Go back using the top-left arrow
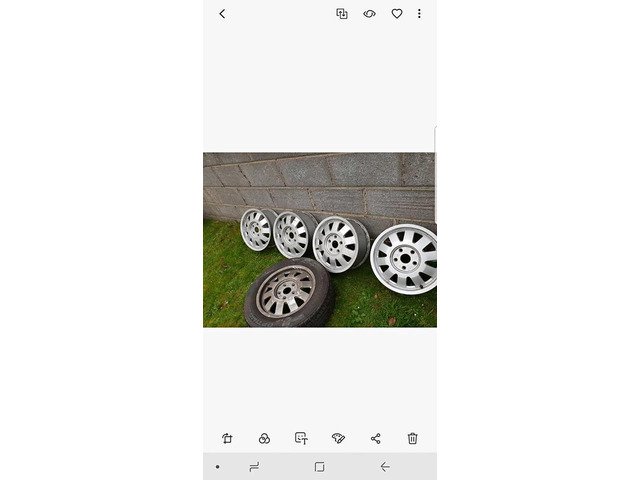The width and height of the screenshot is (640, 480). [222, 14]
